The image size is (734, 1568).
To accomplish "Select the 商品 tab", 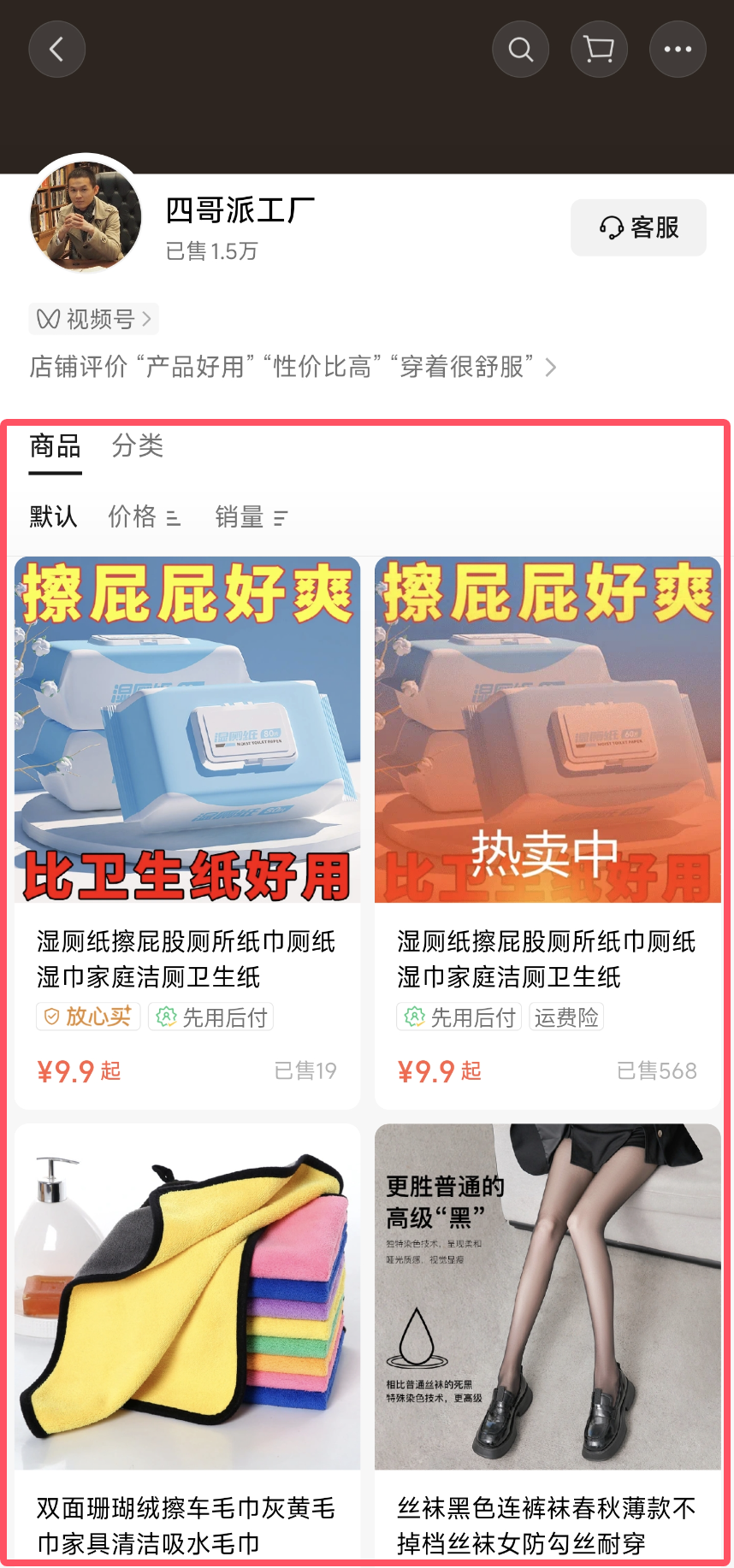I will (x=55, y=445).
